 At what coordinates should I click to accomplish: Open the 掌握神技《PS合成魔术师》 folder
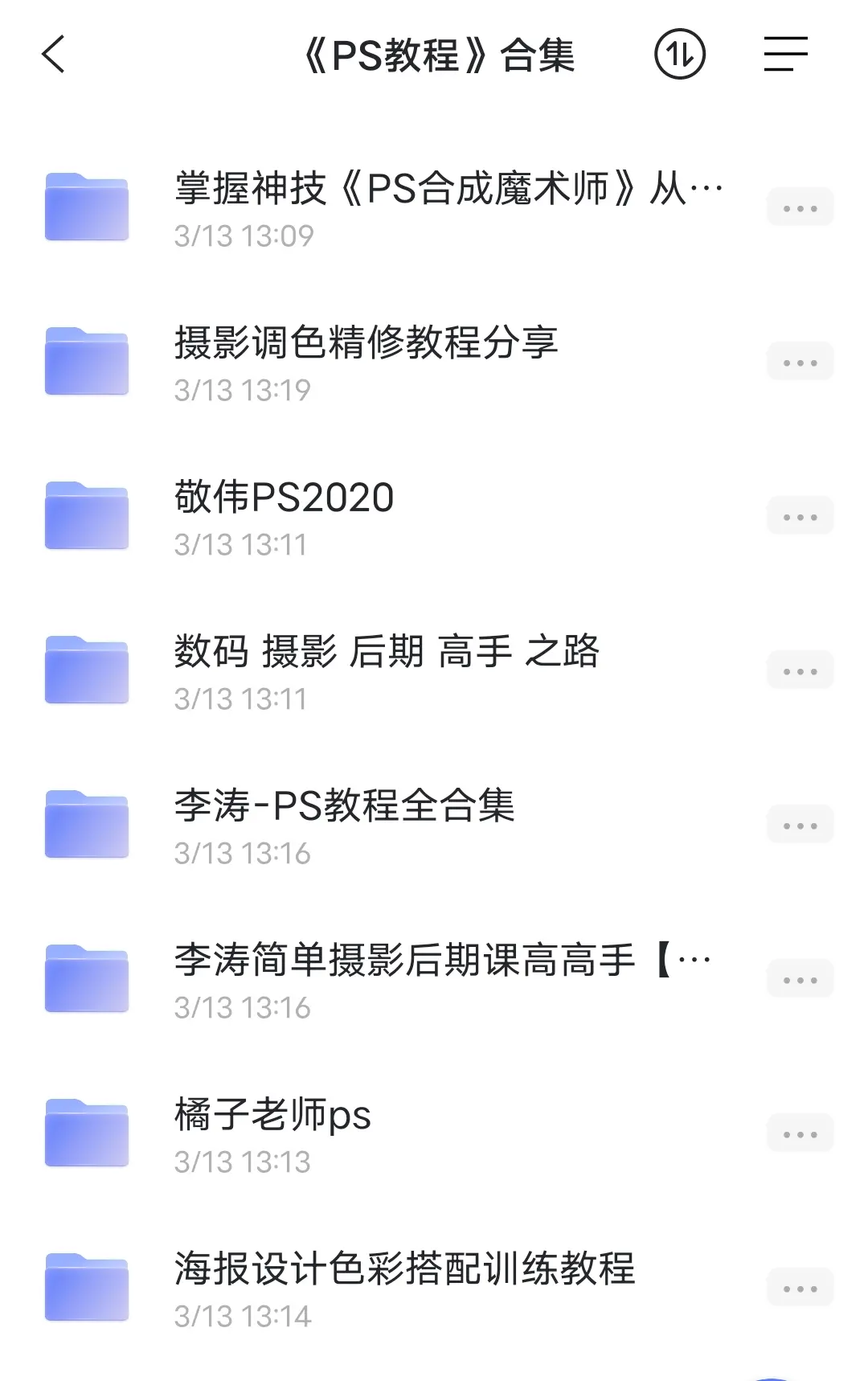[448, 190]
